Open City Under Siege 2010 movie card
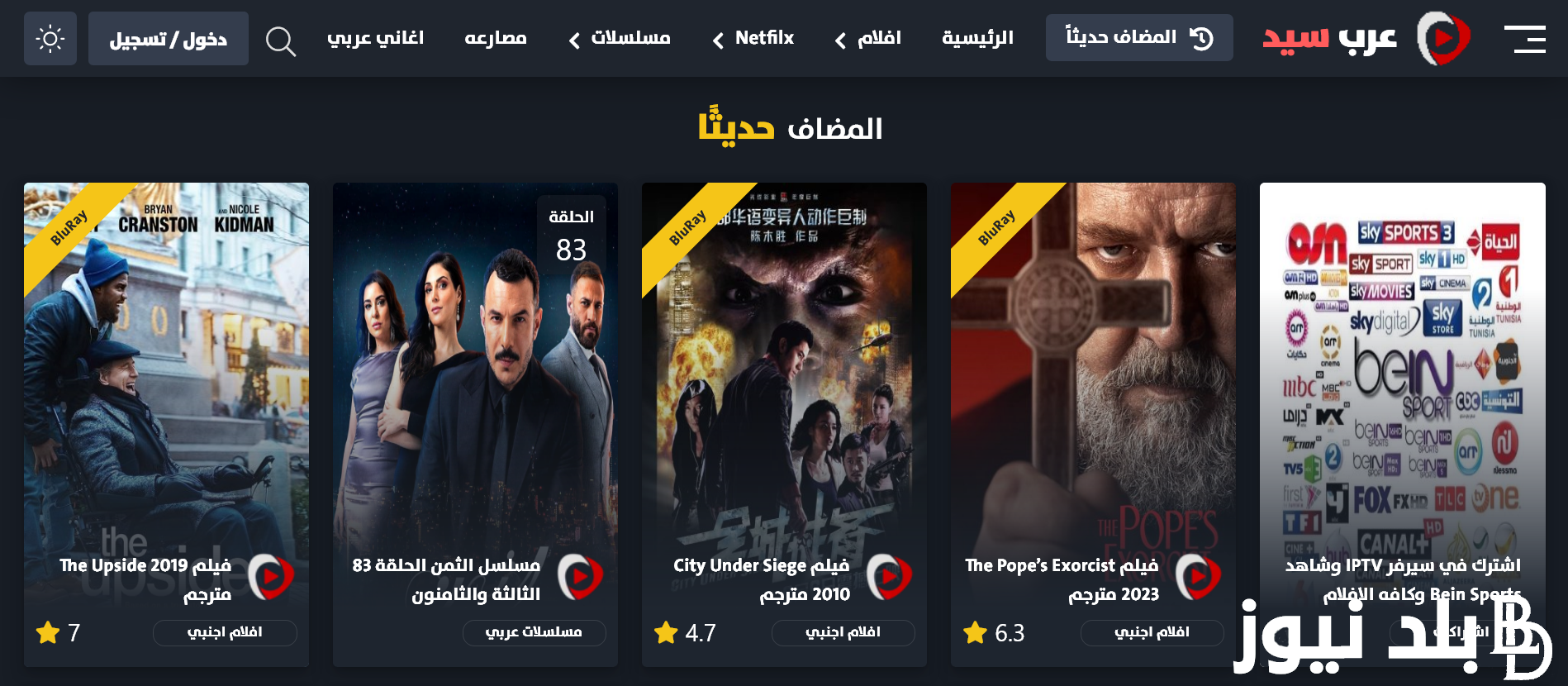Image resolution: width=1568 pixels, height=686 pixels. click(784, 397)
